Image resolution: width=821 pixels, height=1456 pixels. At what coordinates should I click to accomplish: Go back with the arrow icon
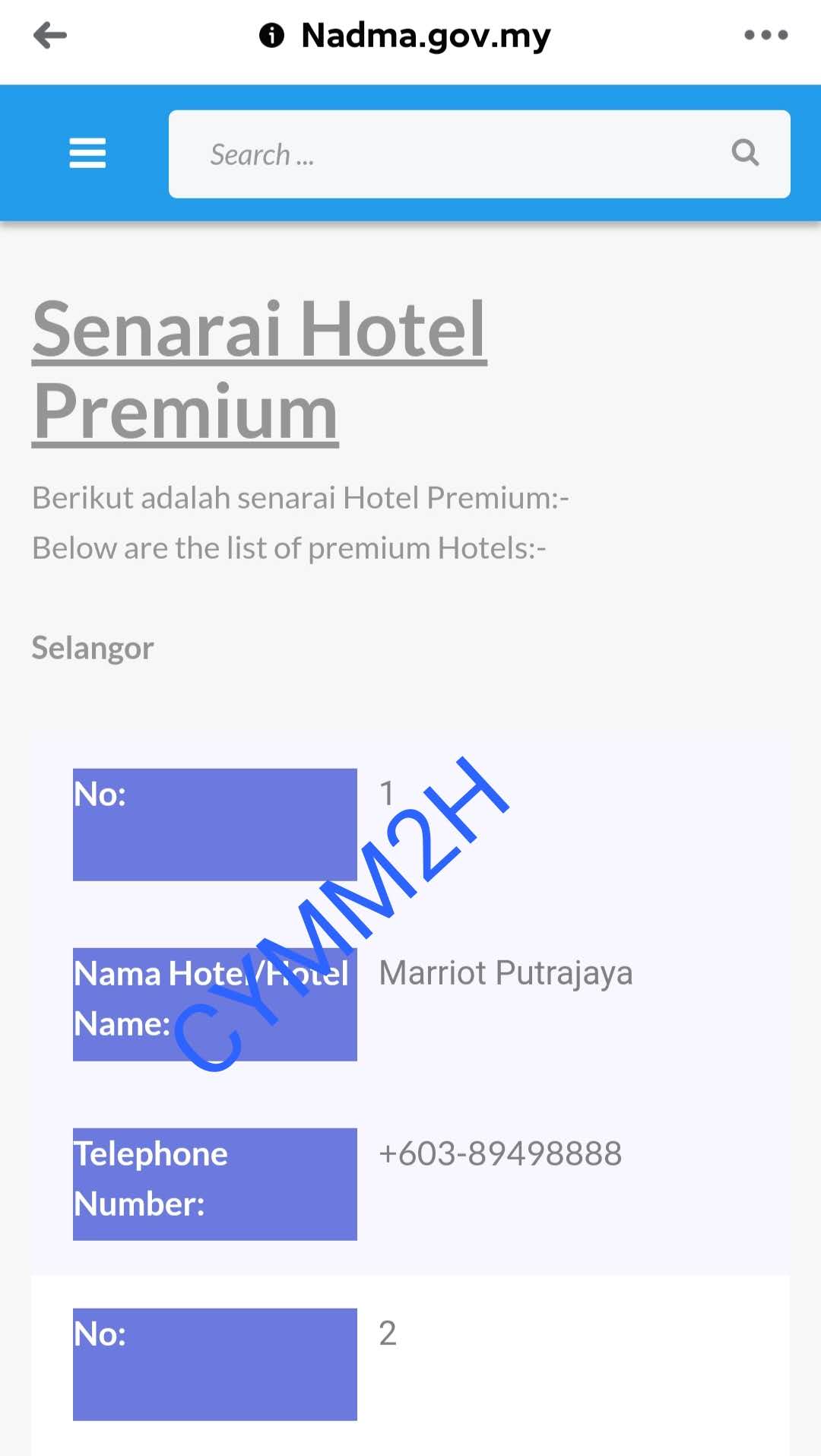click(x=50, y=35)
